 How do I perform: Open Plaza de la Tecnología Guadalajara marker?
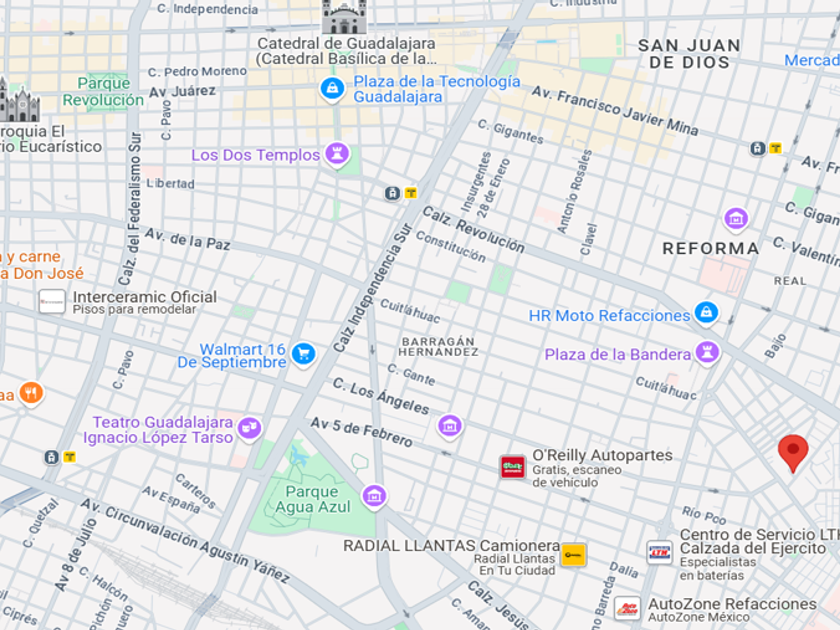point(332,88)
